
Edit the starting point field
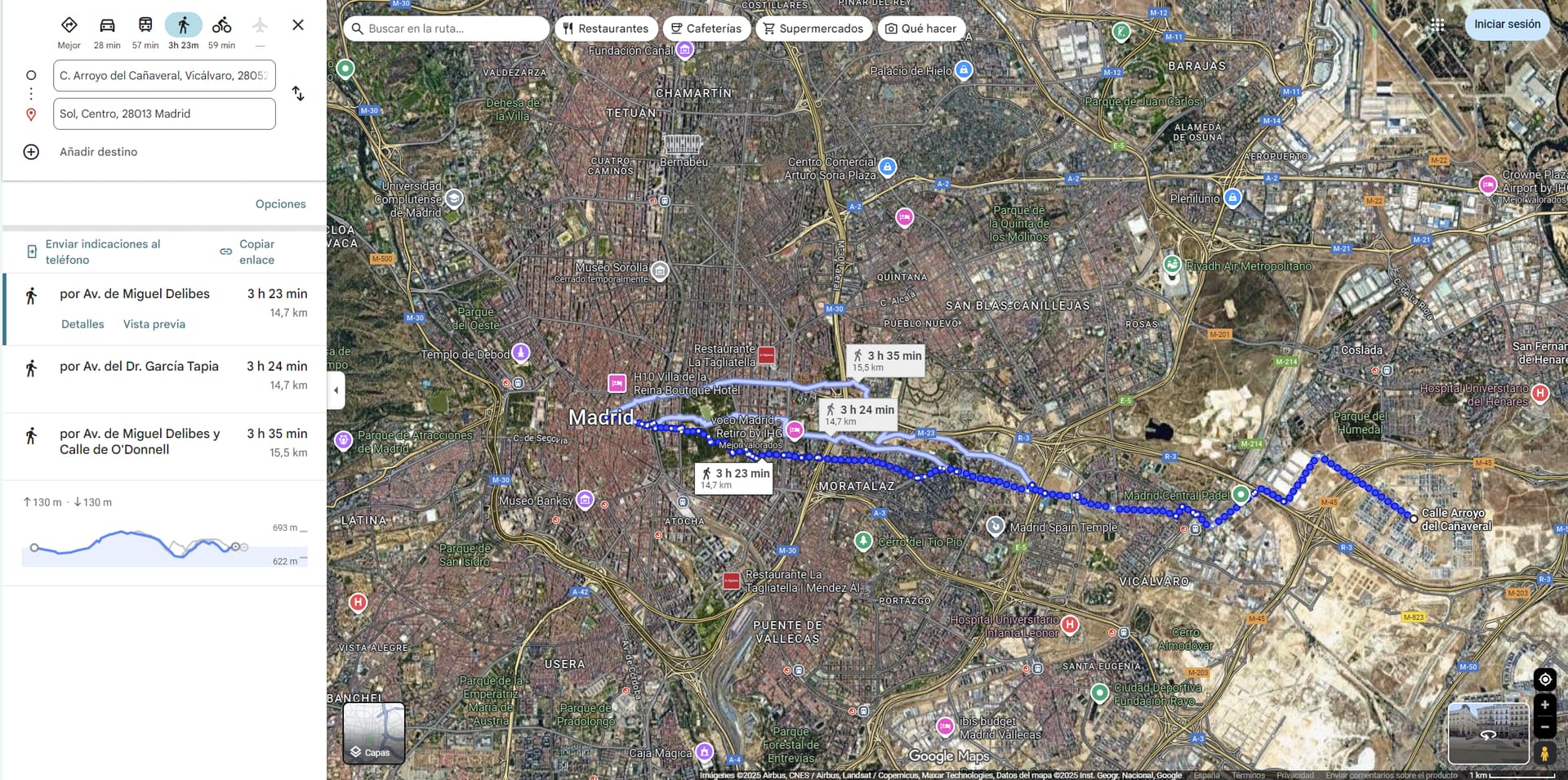[x=164, y=76]
